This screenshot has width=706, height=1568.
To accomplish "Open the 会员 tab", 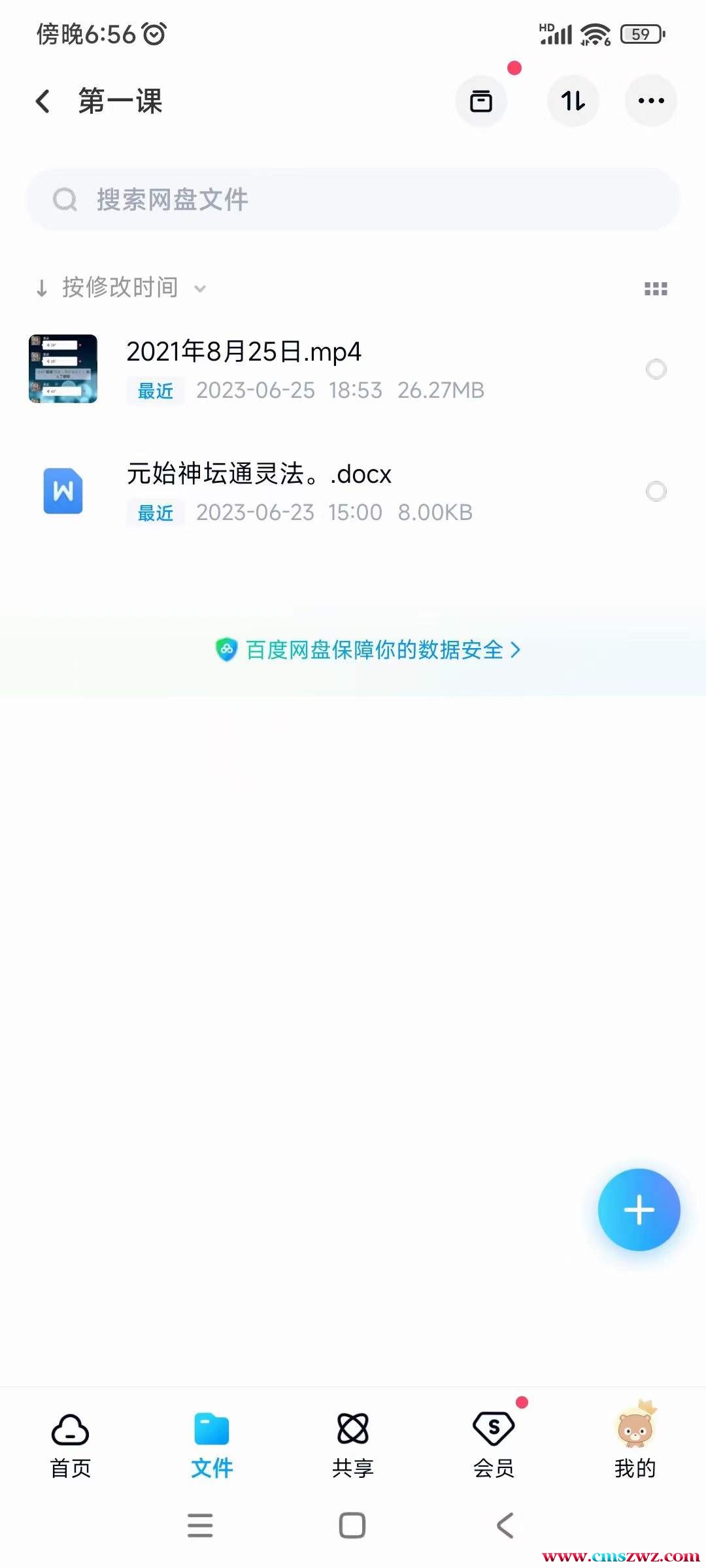I will pos(494,1443).
